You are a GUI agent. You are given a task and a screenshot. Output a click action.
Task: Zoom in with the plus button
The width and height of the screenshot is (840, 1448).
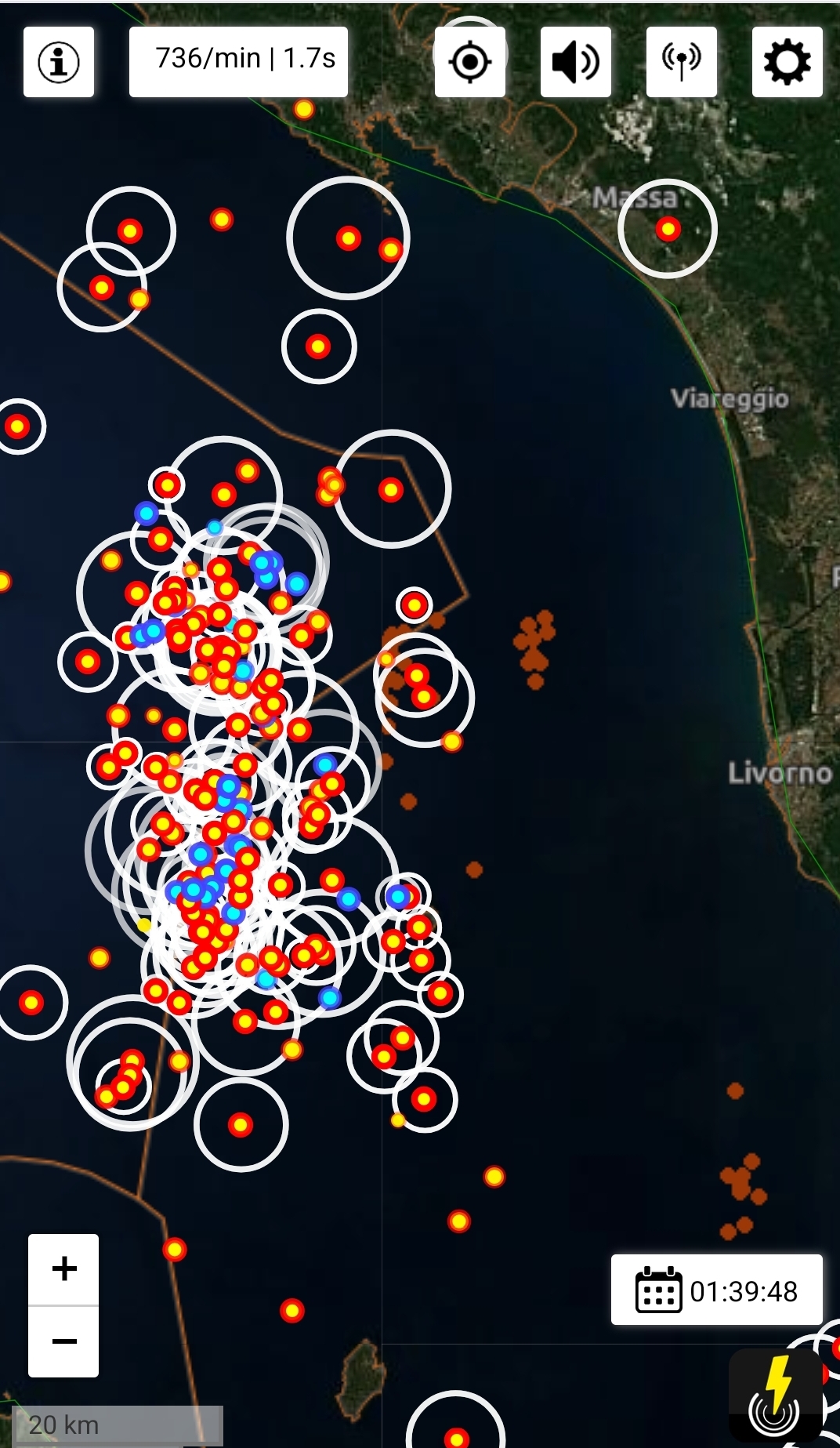point(63,1269)
